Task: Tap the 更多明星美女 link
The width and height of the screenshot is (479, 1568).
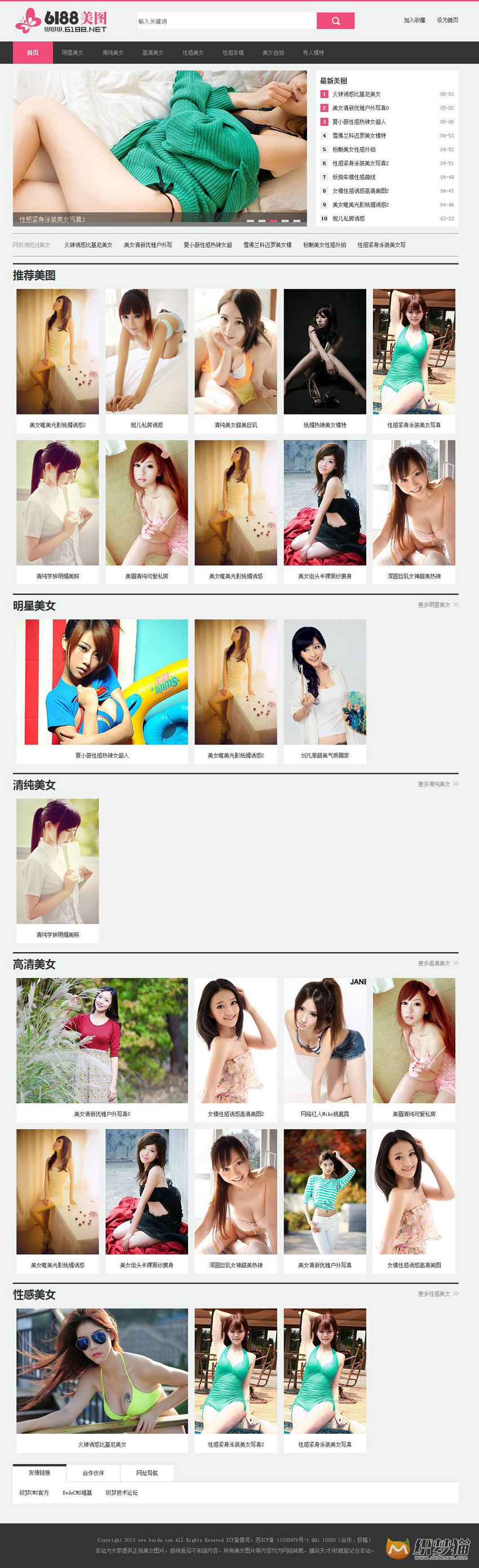Action: coord(438,605)
